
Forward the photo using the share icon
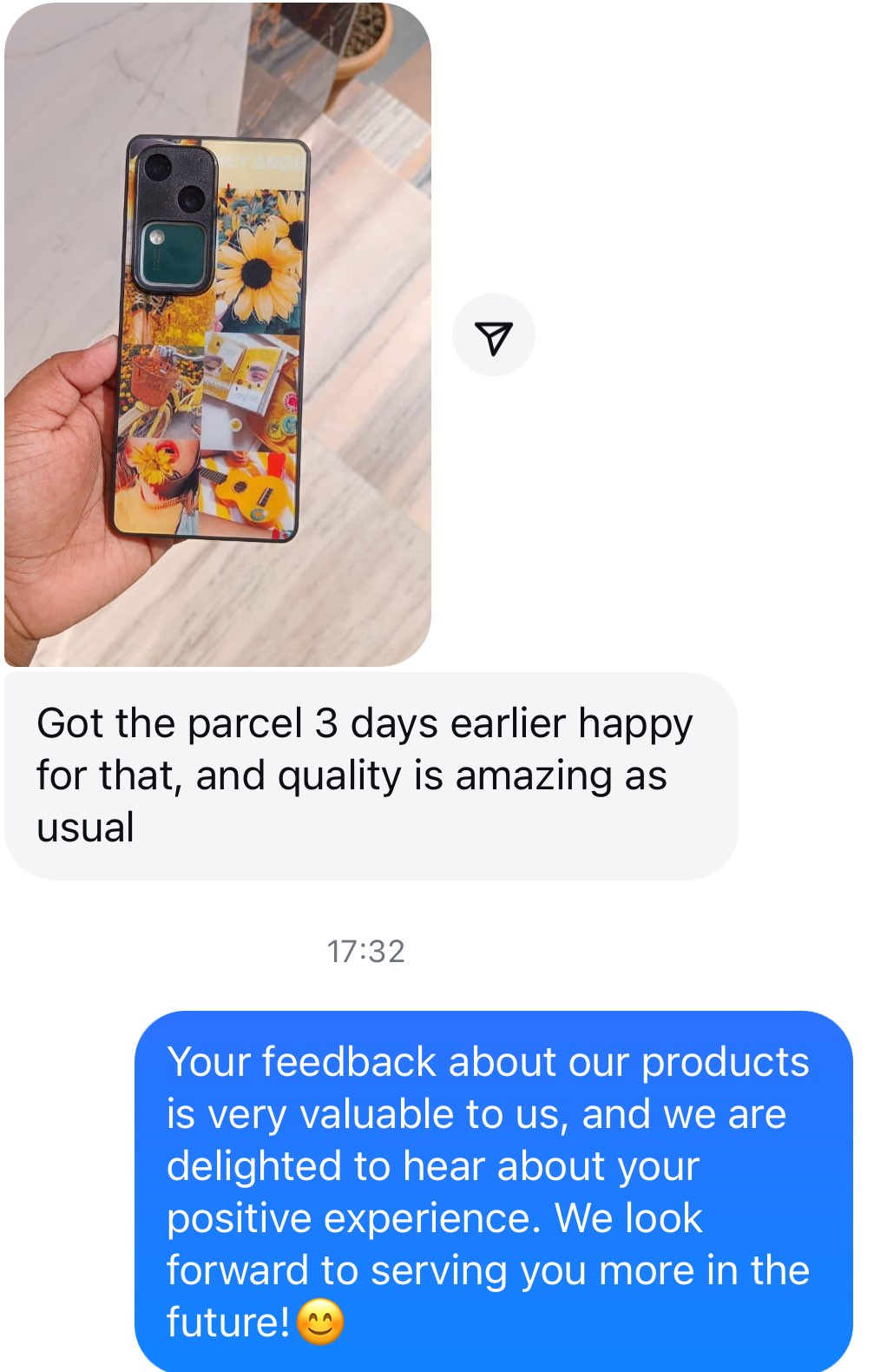pos(493,336)
